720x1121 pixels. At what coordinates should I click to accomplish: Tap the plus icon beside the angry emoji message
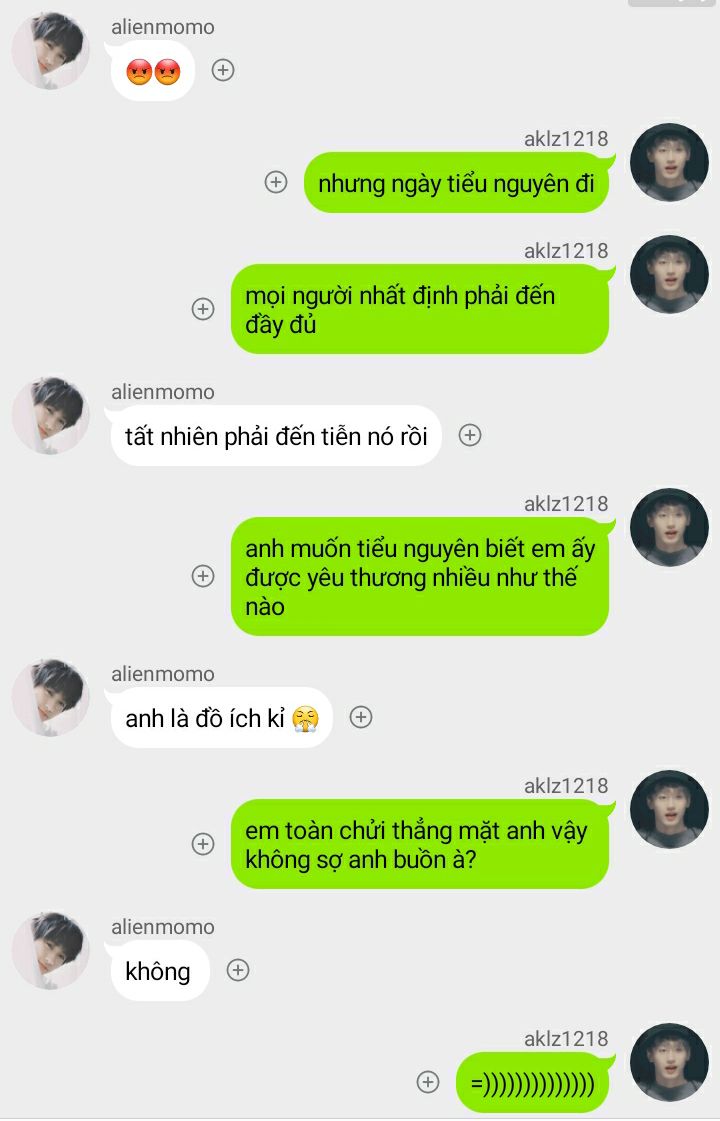pyautogui.click(x=223, y=70)
